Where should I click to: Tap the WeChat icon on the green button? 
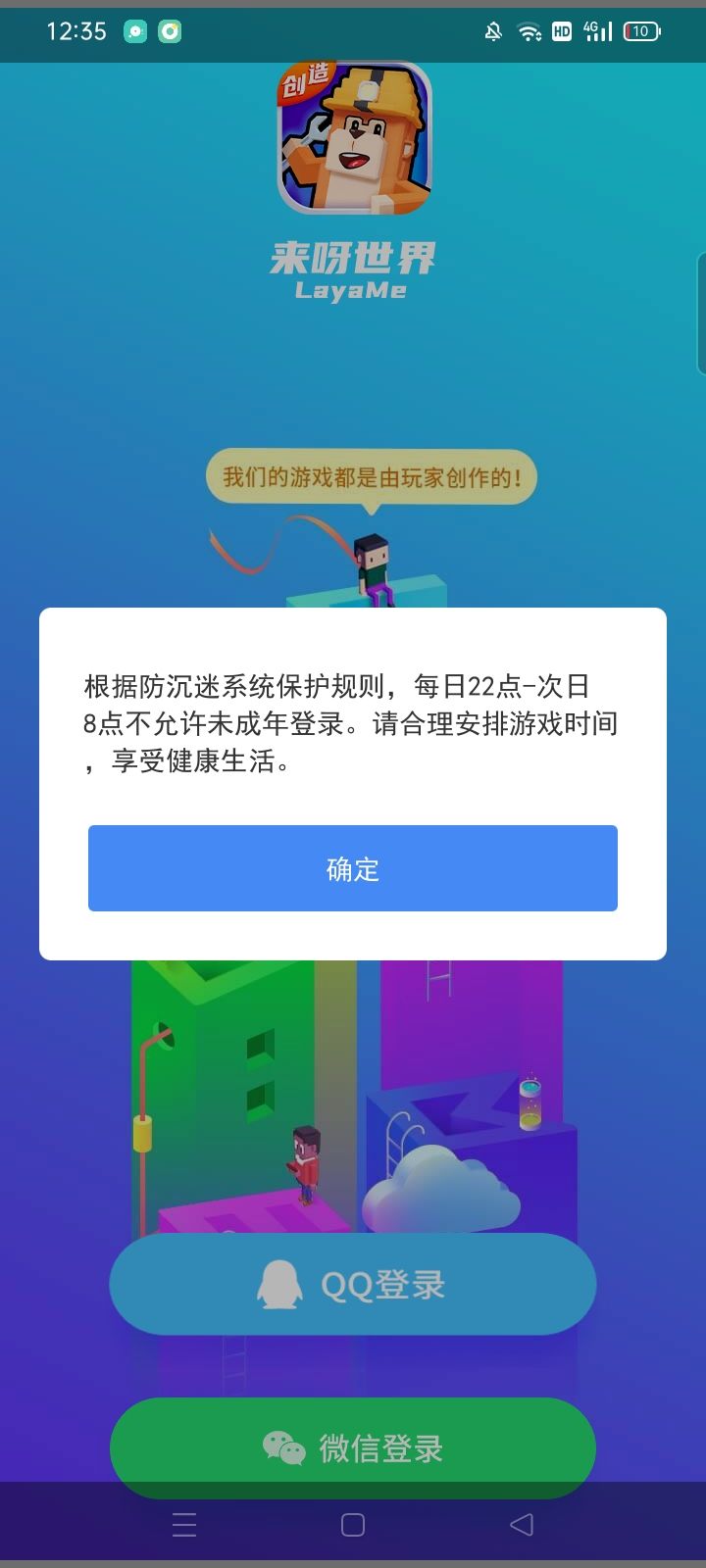[282, 1445]
